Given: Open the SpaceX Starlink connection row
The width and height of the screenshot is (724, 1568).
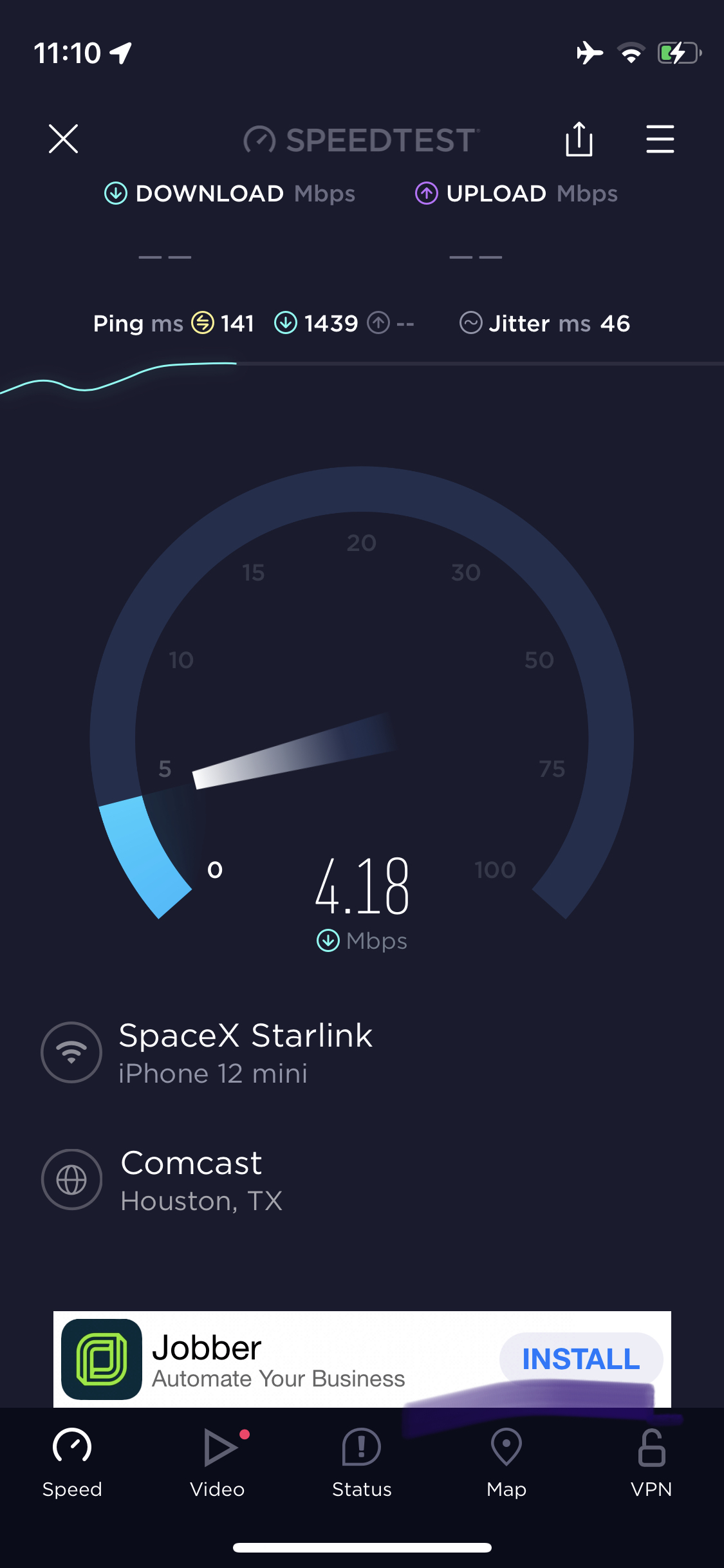Looking at the screenshot, I should [362, 1052].
